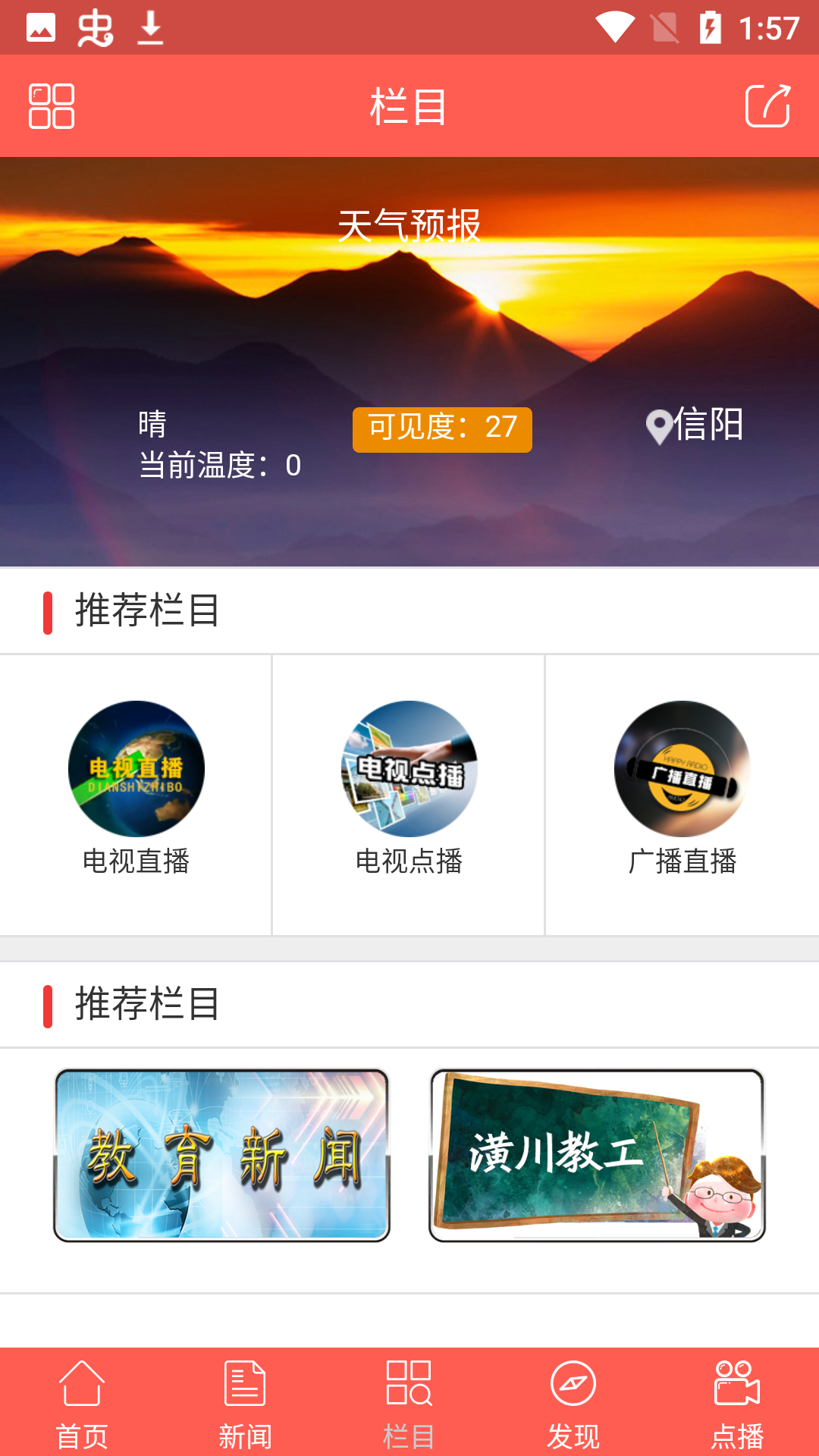Switch to the 栏目 tab
Viewport: 819px width, 1456px height.
(x=409, y=1410)
